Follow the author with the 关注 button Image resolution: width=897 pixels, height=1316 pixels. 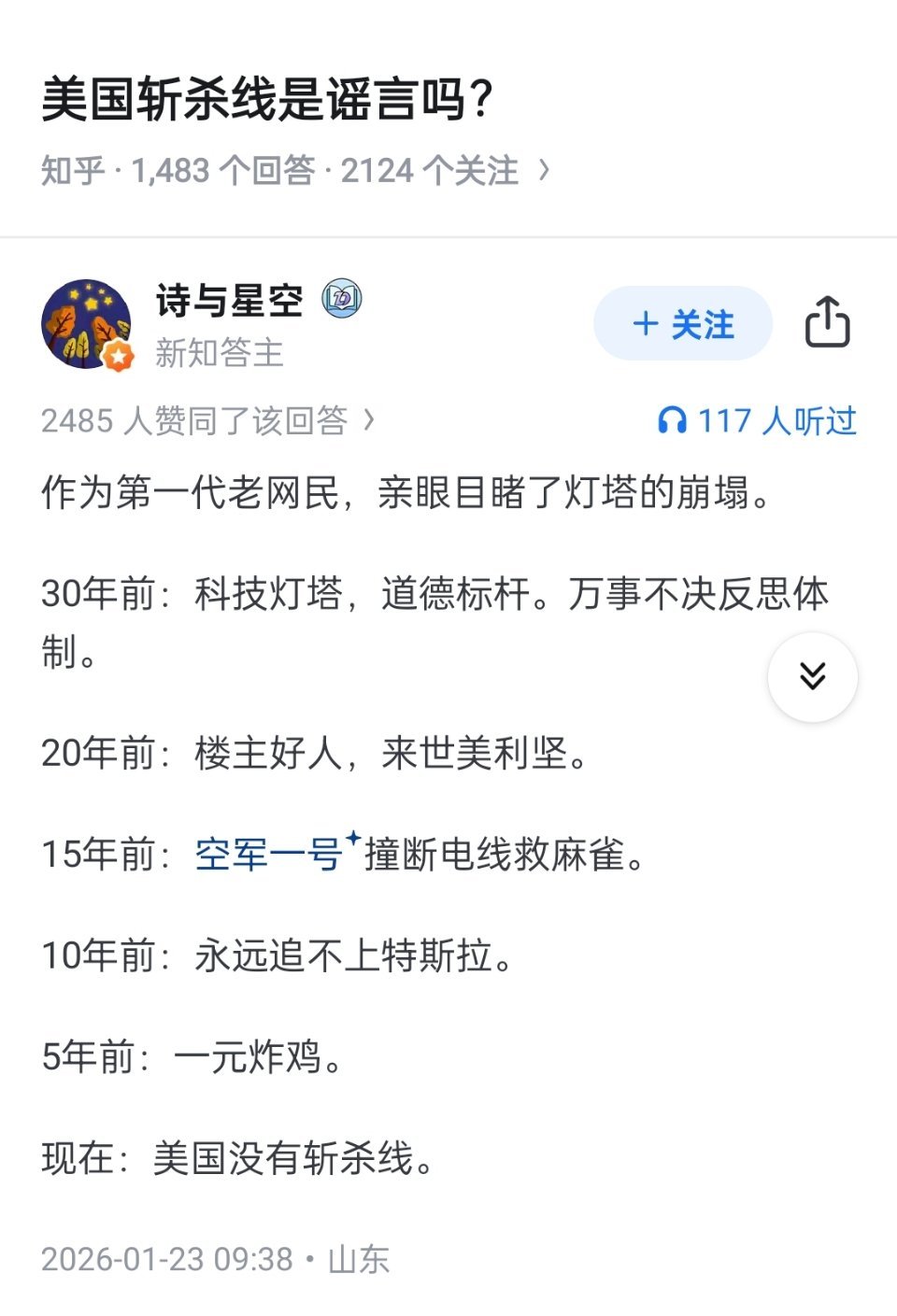(683, 324)
